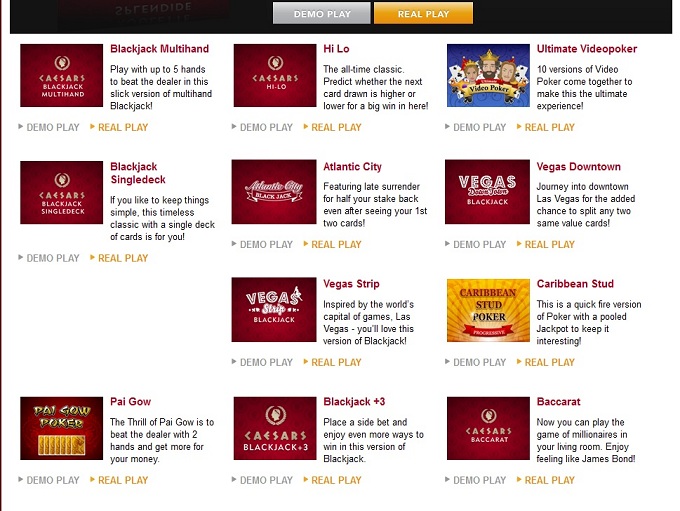Tap the orange REAL PLAY button at top

423,14
